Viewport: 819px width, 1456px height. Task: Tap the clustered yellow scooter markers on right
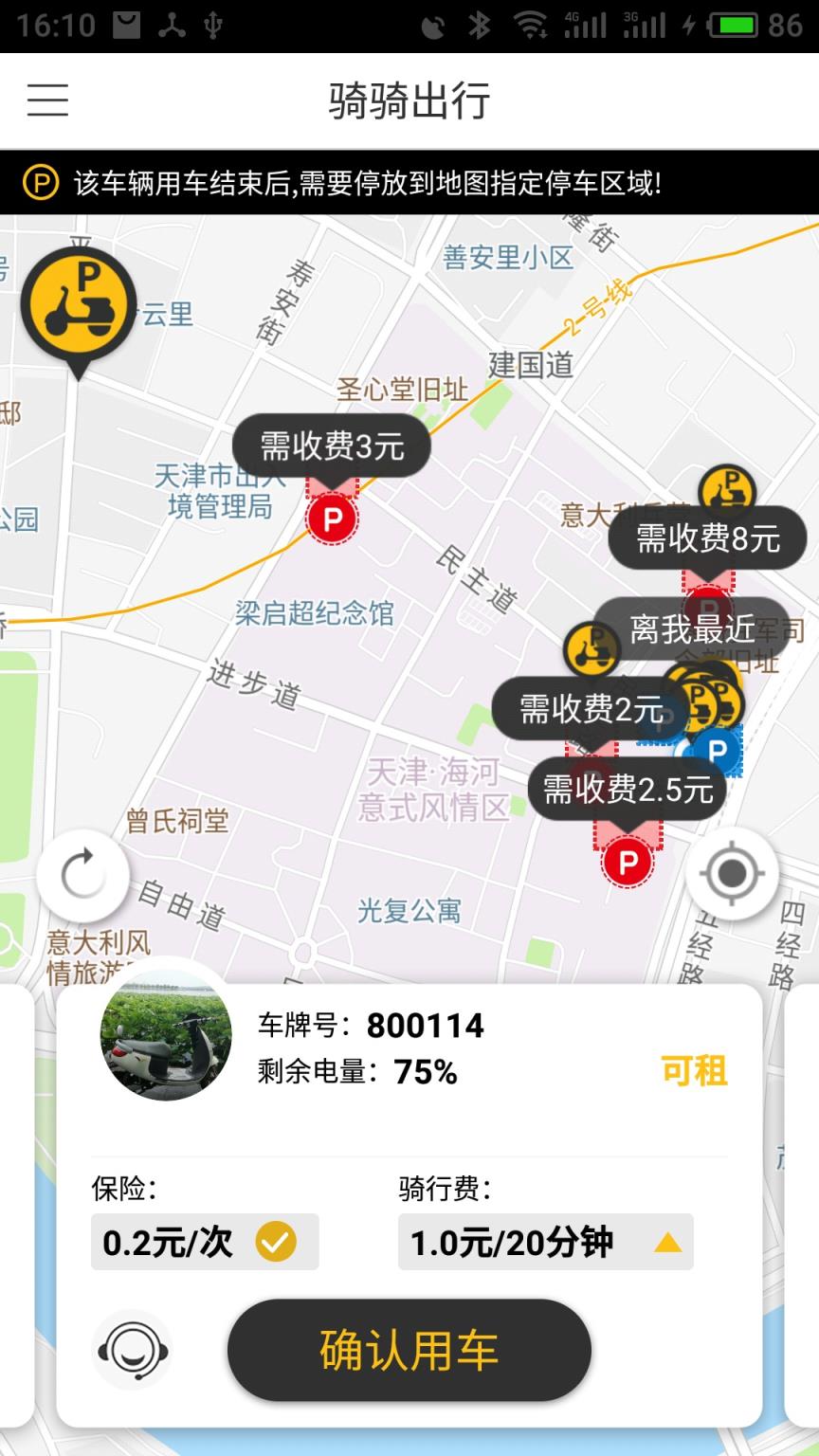(703, 701)
